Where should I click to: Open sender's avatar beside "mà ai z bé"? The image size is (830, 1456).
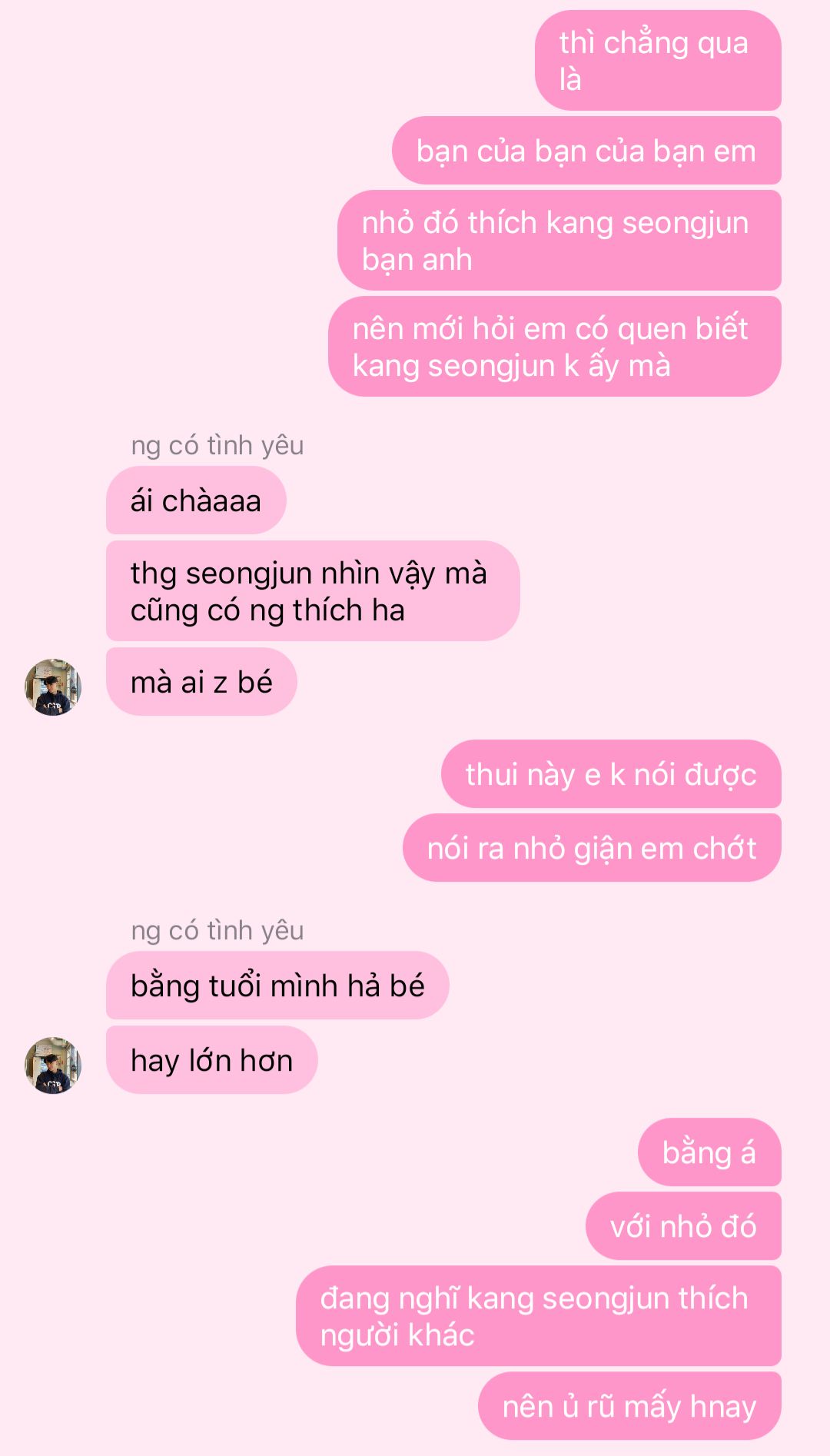tap(53, 686)
